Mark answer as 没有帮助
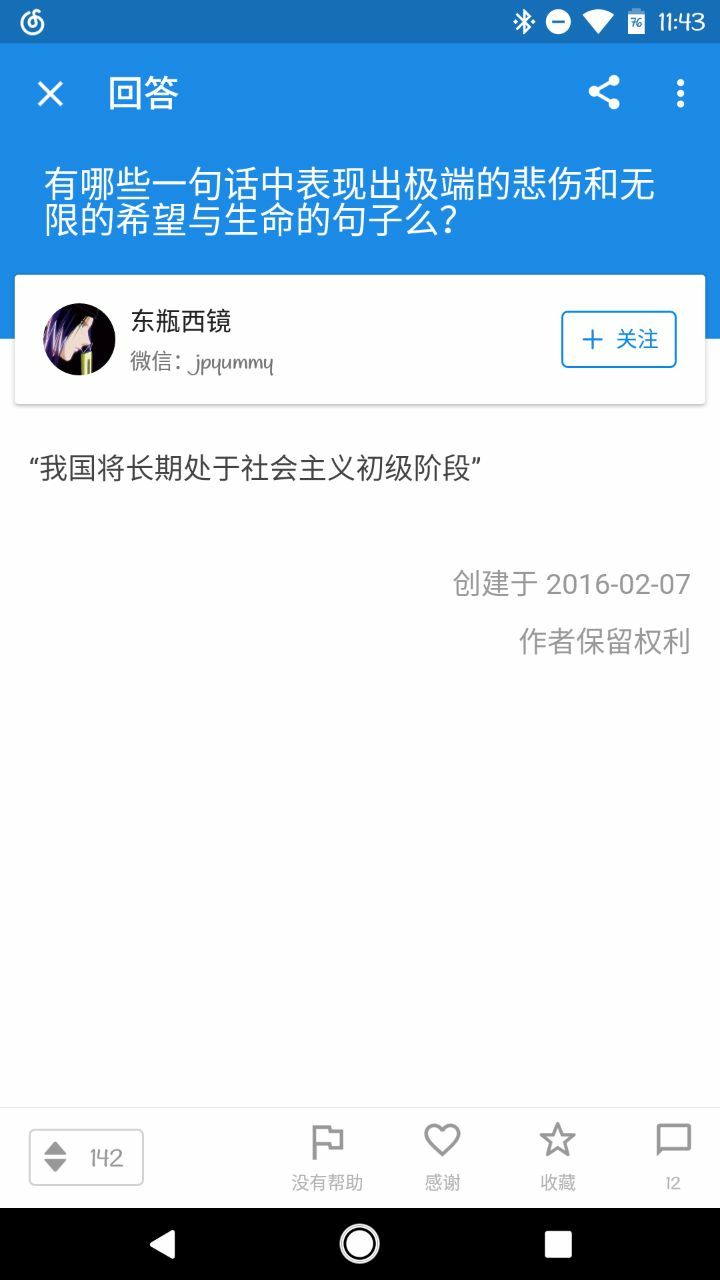Image resolution: width=720 pixels, height=1280 pixels. coord(327,1156)
